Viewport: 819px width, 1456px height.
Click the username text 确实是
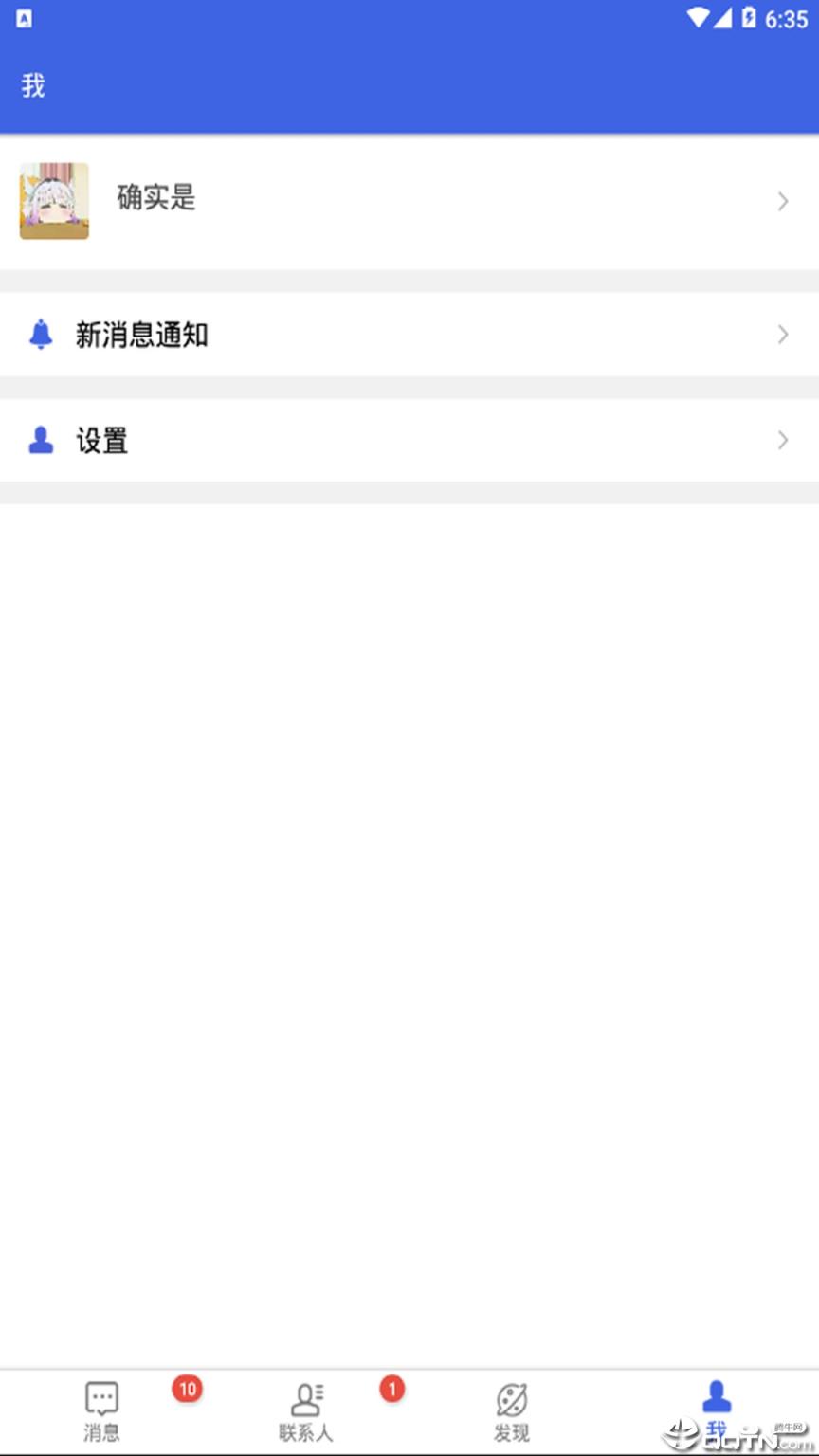click(x=155, y=200)
